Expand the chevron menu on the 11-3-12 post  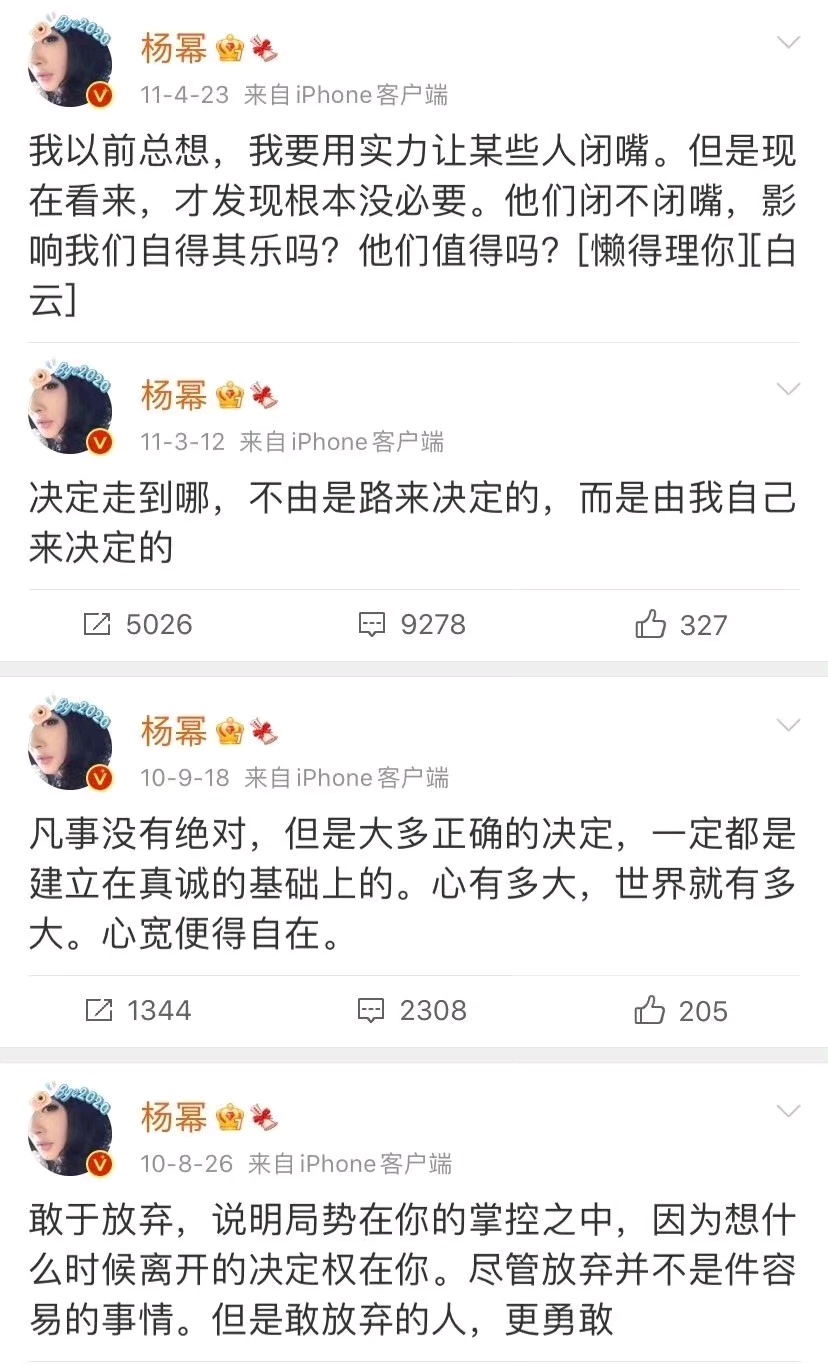point(789,389)
